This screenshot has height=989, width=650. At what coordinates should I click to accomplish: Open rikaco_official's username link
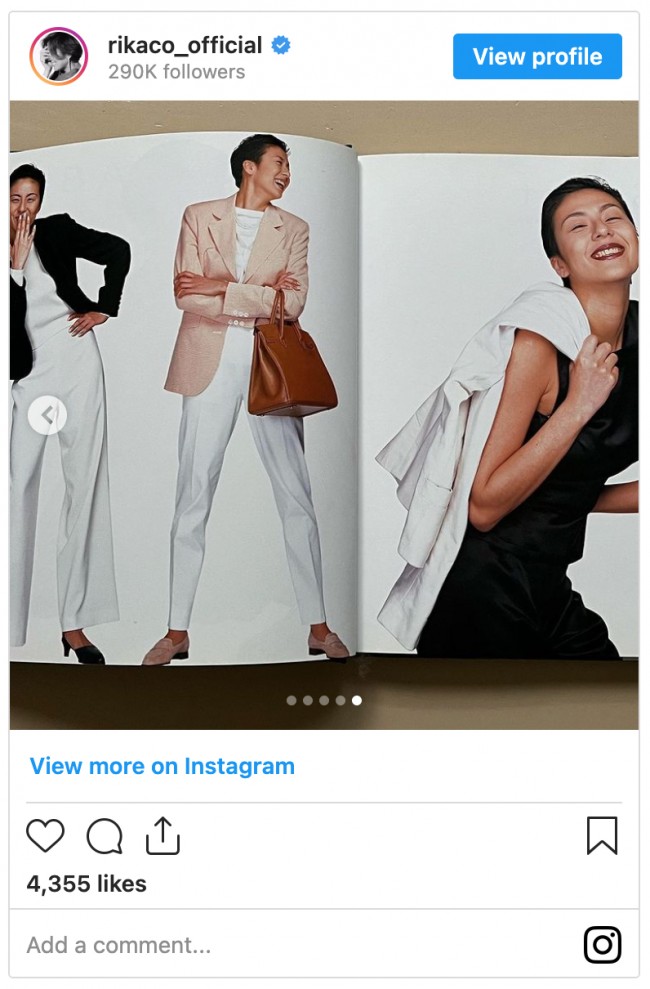185,45
